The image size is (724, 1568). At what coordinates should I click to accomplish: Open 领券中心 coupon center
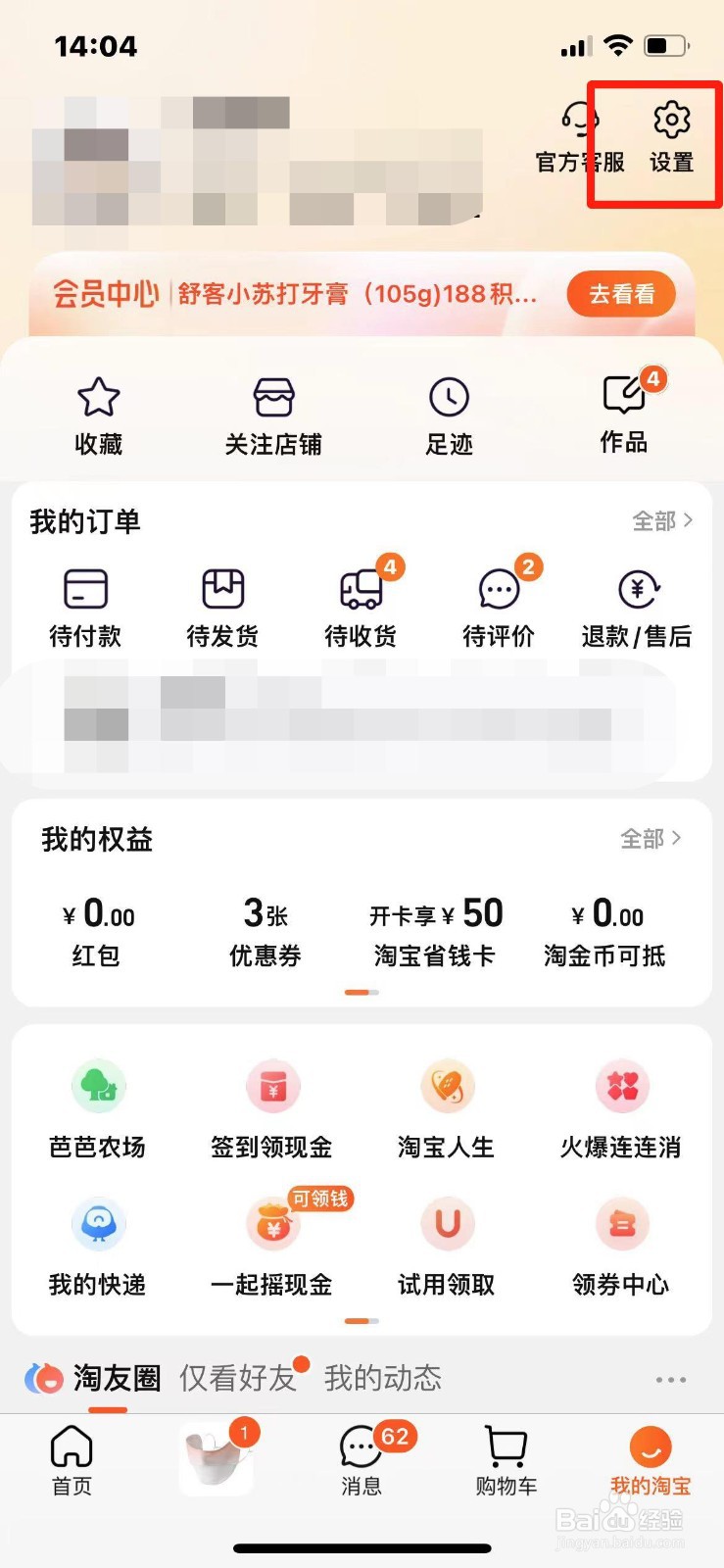click(x=622, y=1247)
